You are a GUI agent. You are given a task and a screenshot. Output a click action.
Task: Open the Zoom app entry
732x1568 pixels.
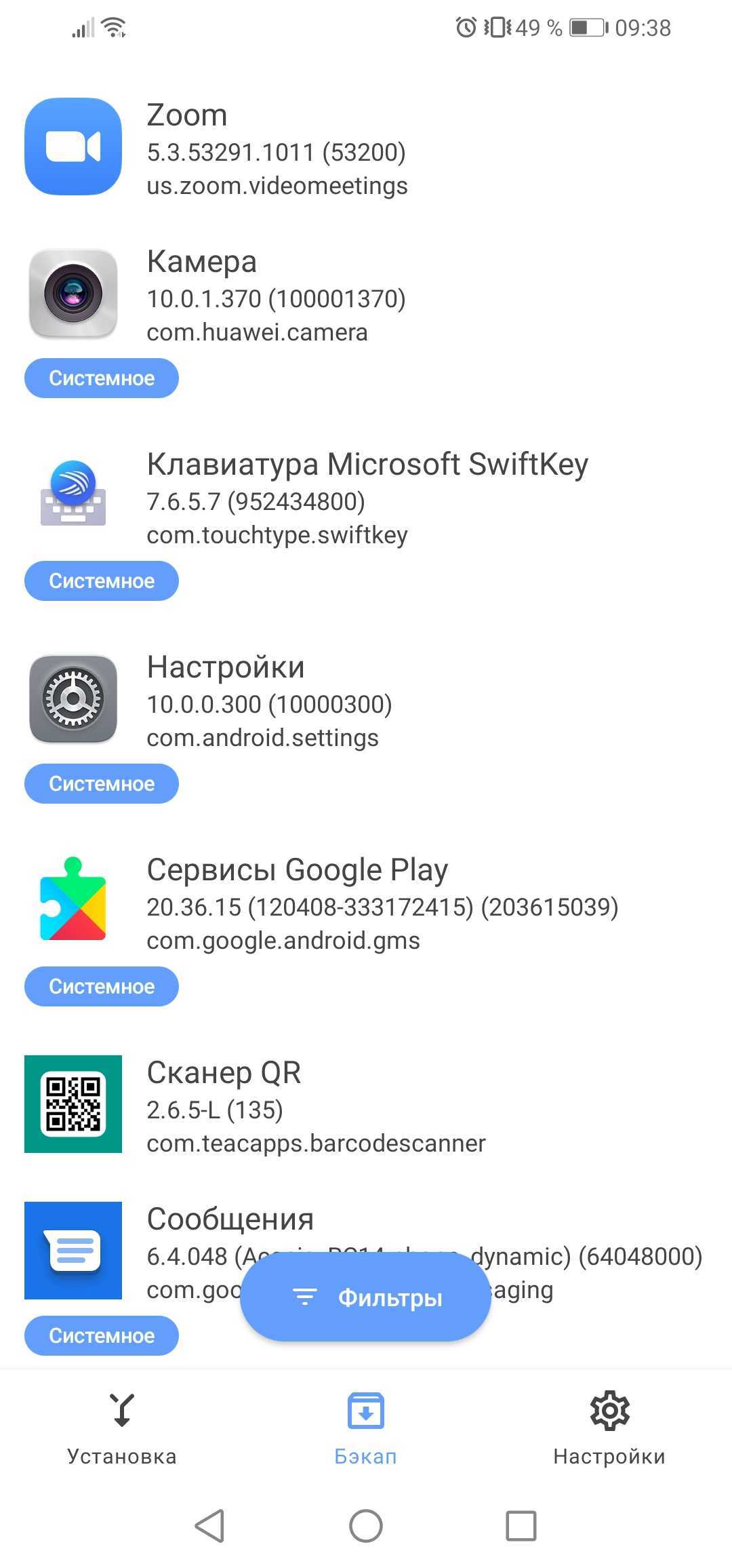pyautogui.click(x=366, y=148)
